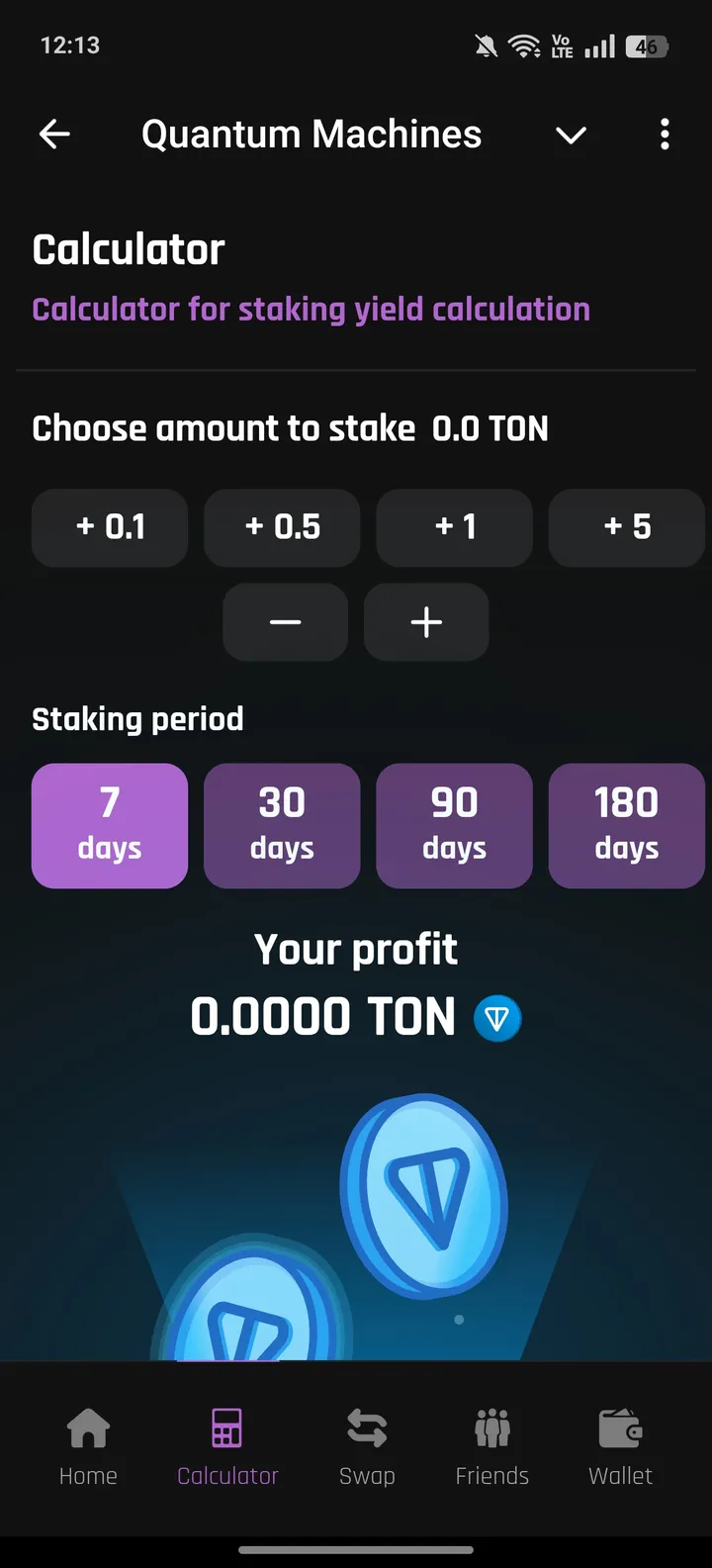712x1568 pixels.
Task: Open the three-dot menu at top right
Action: tap(664, 134)
